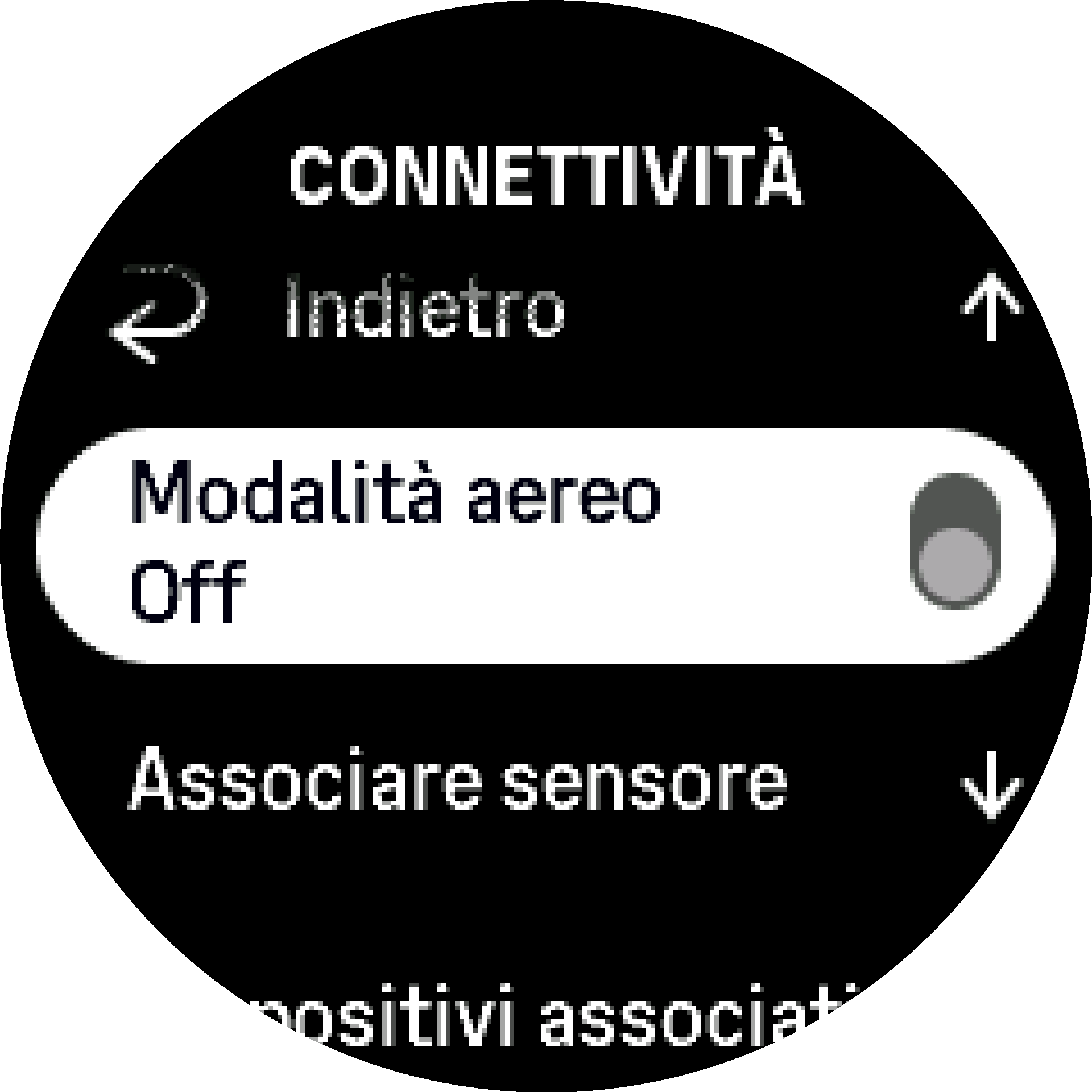Open Associare sensore

point(458,780)
